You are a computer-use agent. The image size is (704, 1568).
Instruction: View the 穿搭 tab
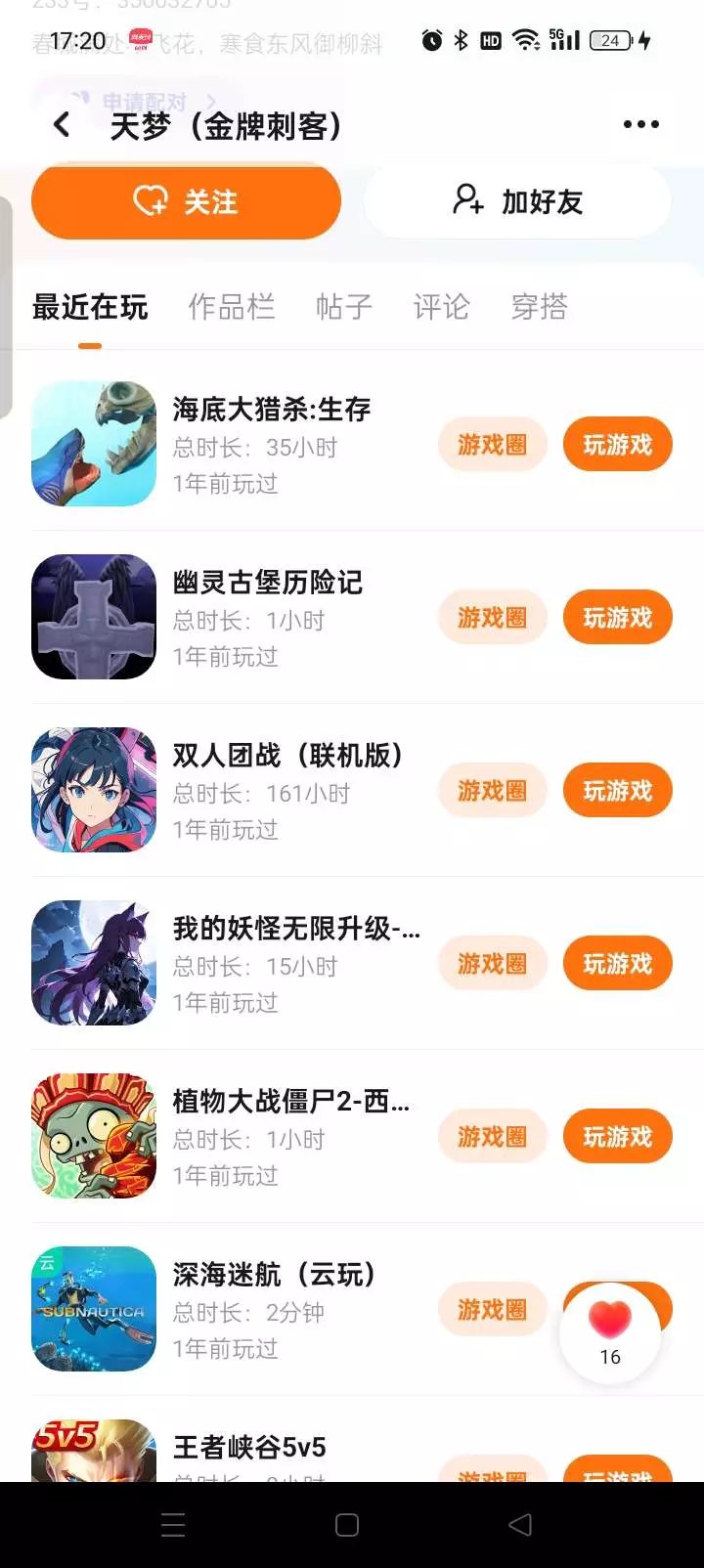click(x=539, y=307)
